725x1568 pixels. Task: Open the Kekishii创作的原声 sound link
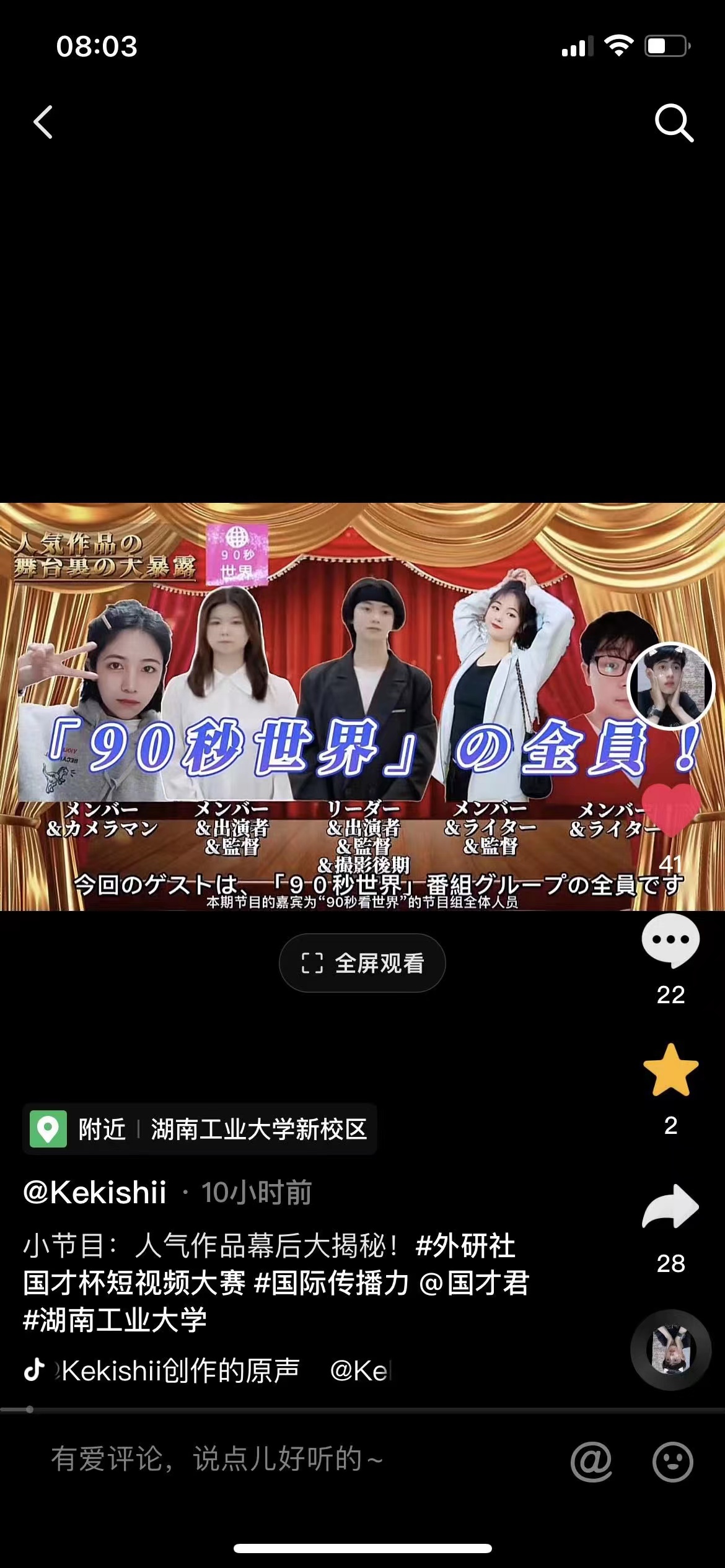click(x=180, y=1370)
